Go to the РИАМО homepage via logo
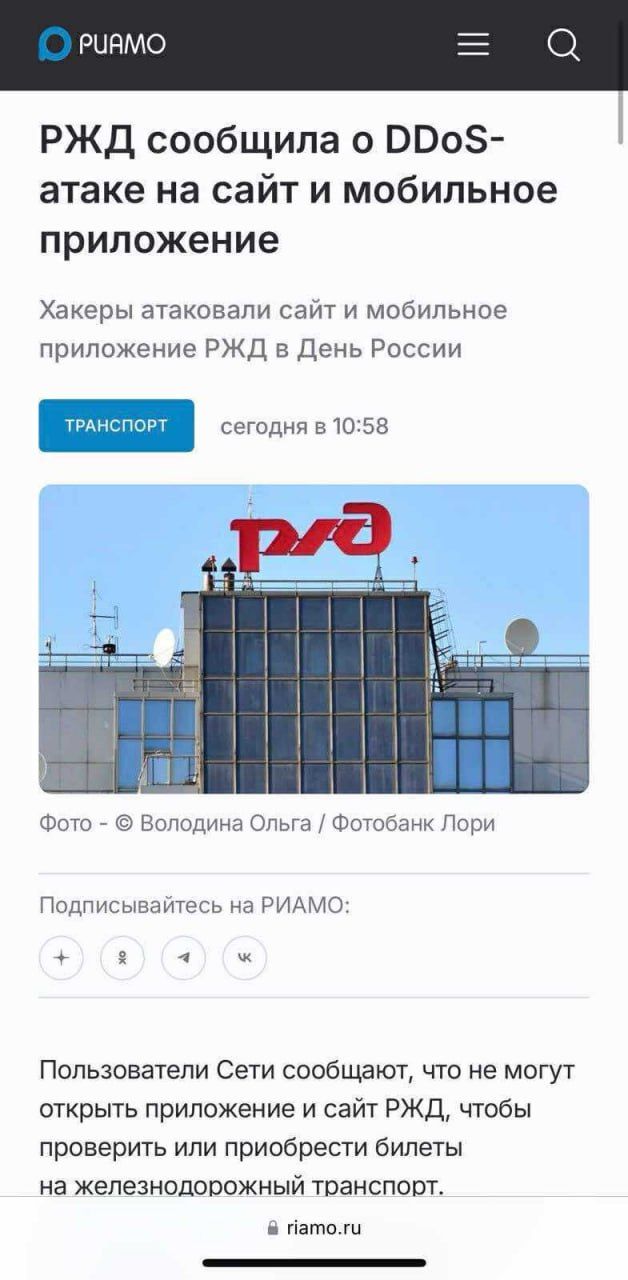Screen dimensions: 628x1280 102,44
